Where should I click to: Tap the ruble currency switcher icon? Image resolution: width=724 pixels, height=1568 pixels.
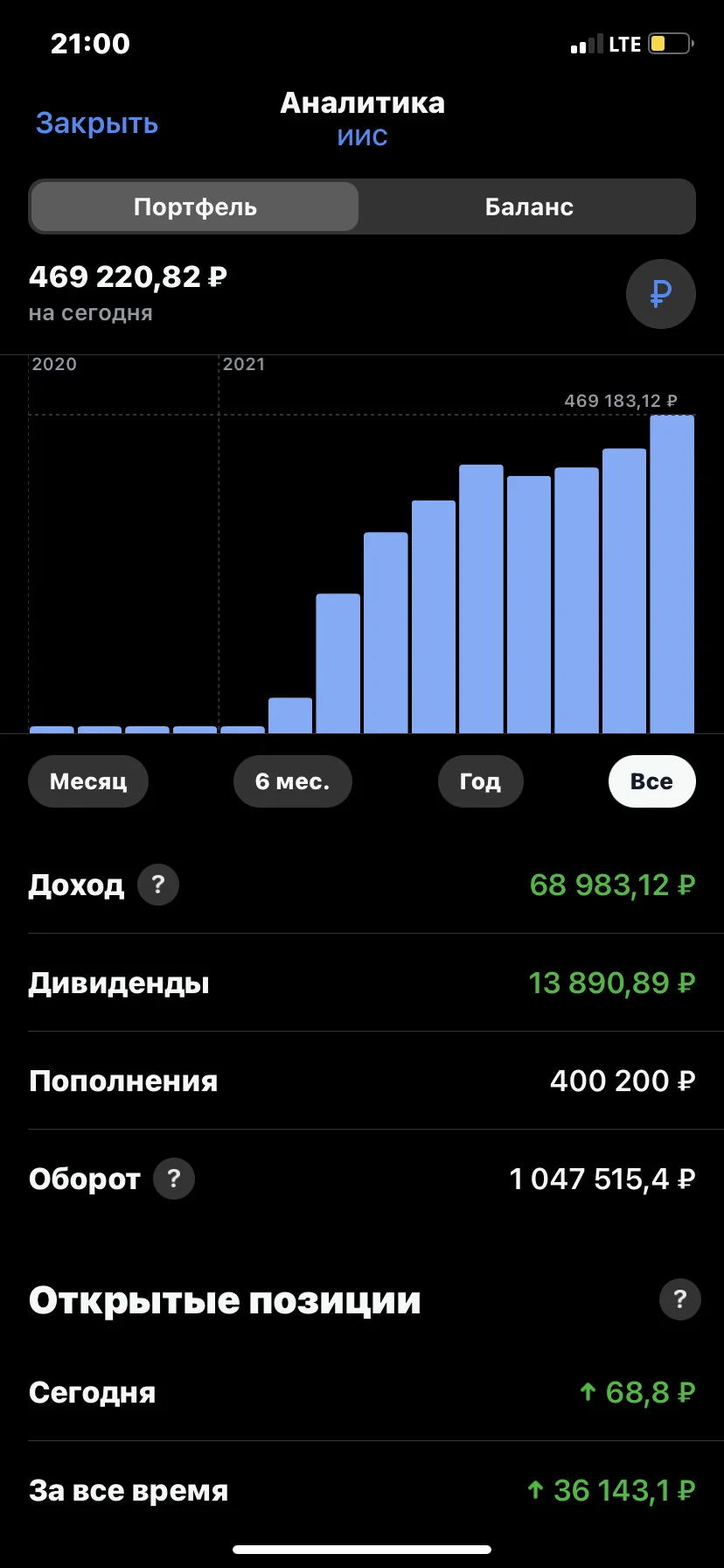(661, 294)
